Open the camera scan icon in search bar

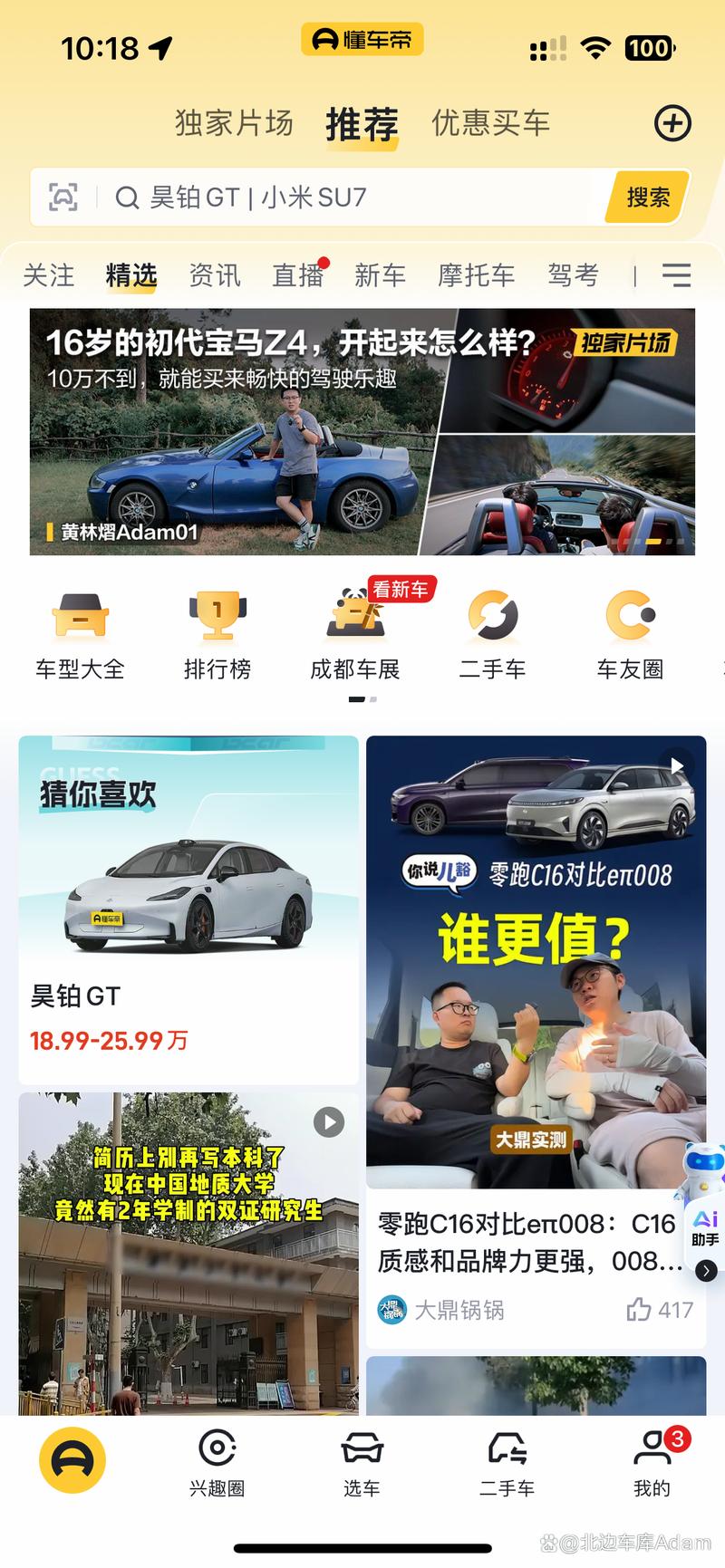coord(63,197)
